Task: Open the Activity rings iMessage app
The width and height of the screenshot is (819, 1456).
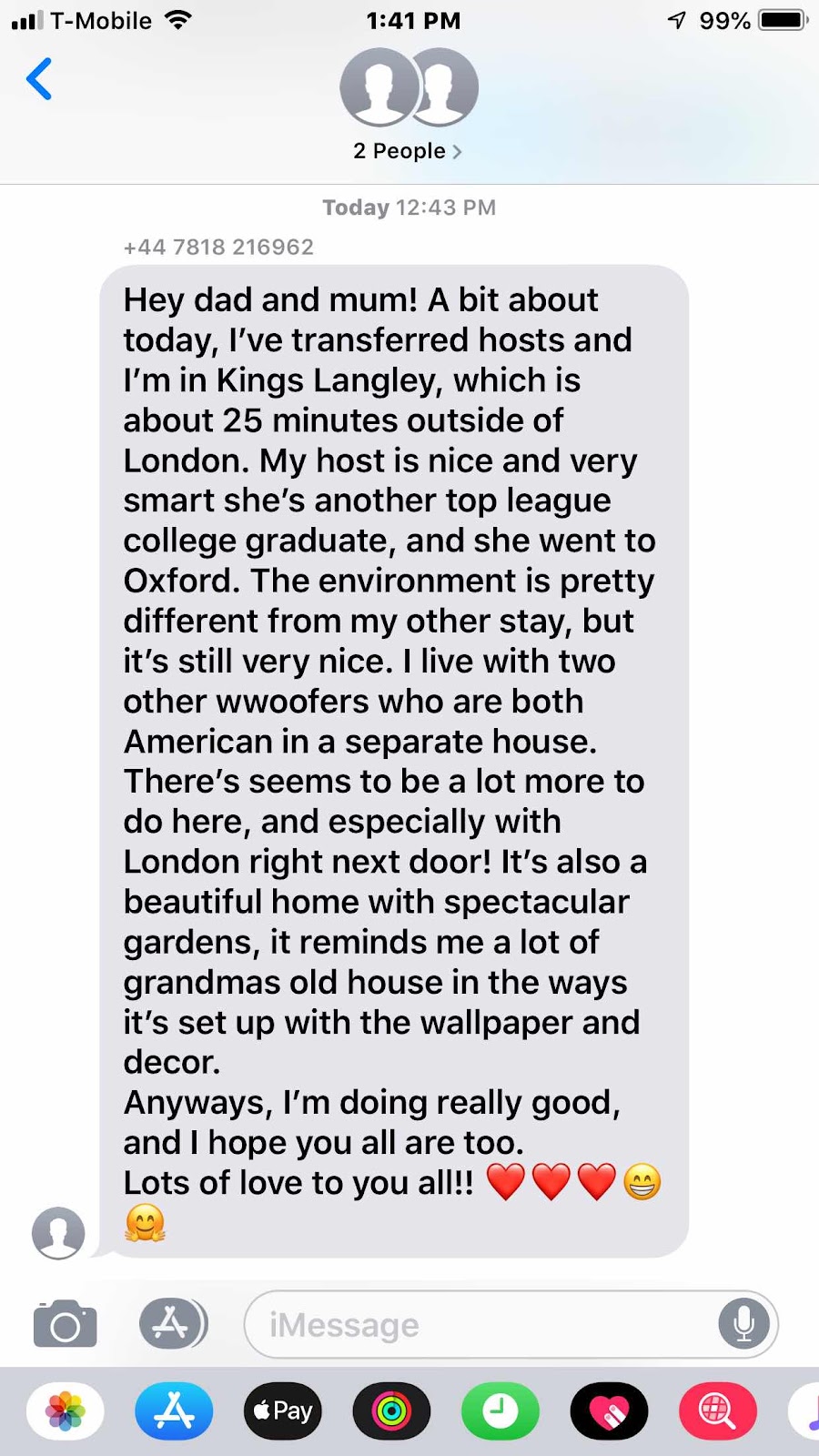Action: [391, 1411]
